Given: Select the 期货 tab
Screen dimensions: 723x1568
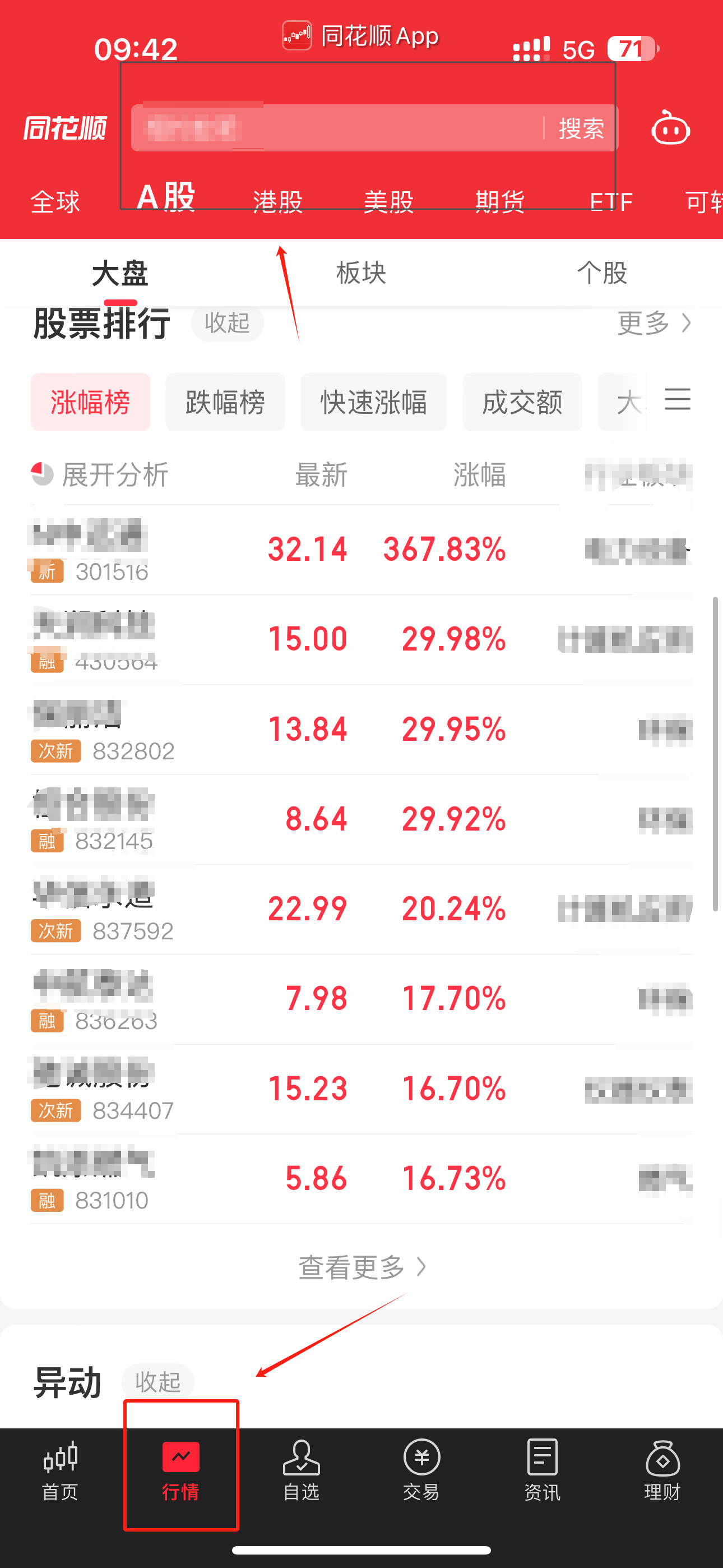Looking at the screenshot, I should point(500,201).
